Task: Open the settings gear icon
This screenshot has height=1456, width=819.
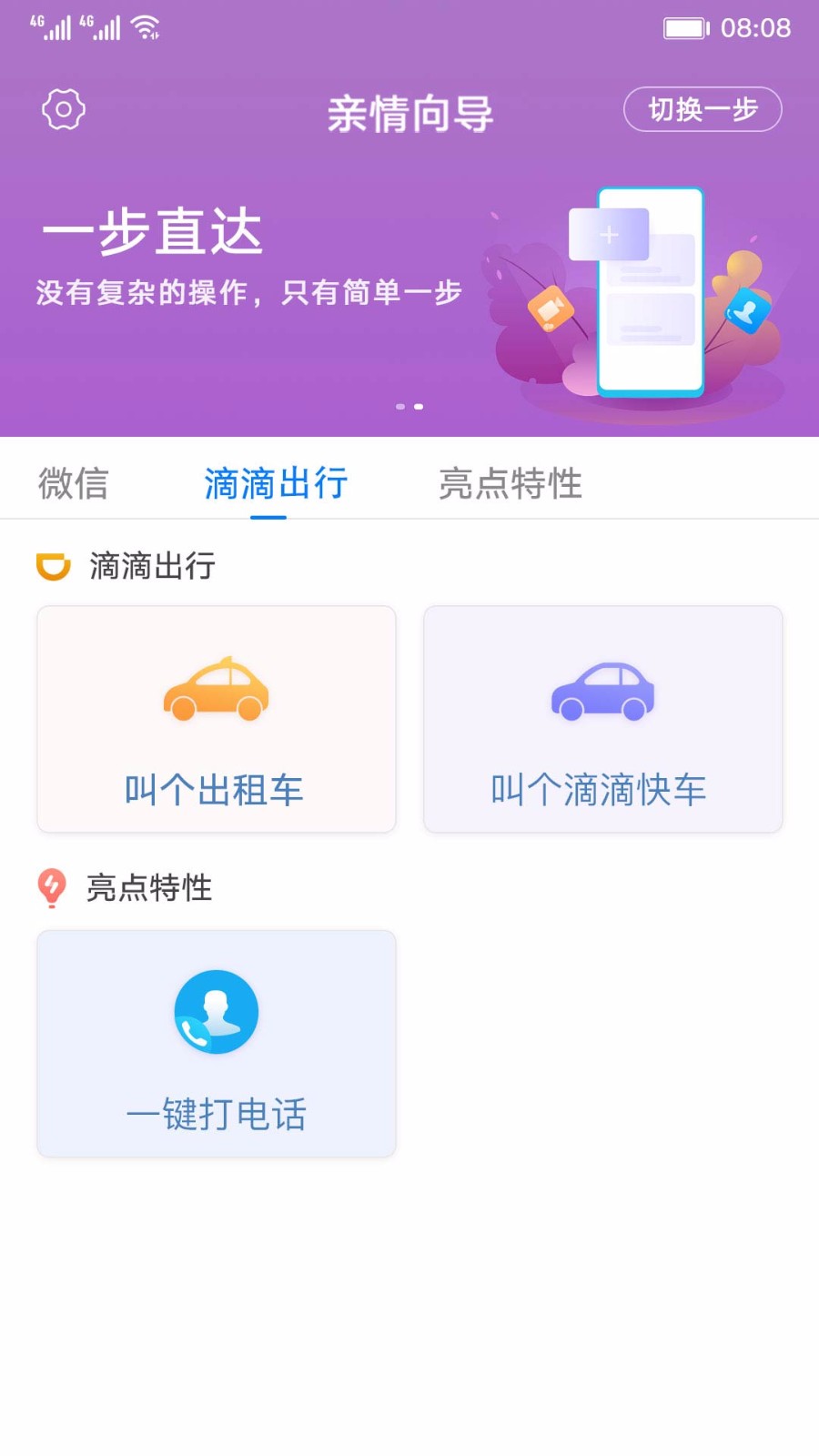Action: (61, 107)
